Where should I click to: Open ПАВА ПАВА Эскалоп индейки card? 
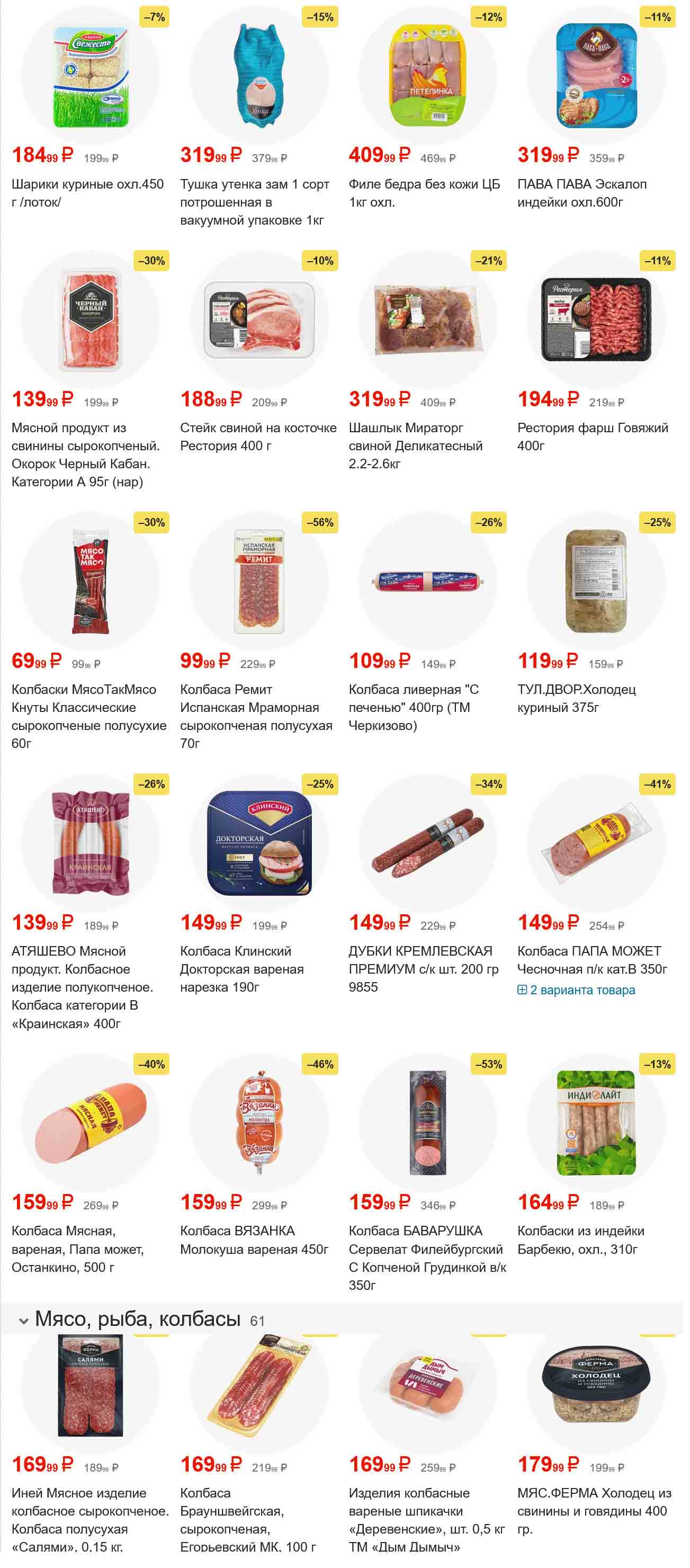(581, 192)
